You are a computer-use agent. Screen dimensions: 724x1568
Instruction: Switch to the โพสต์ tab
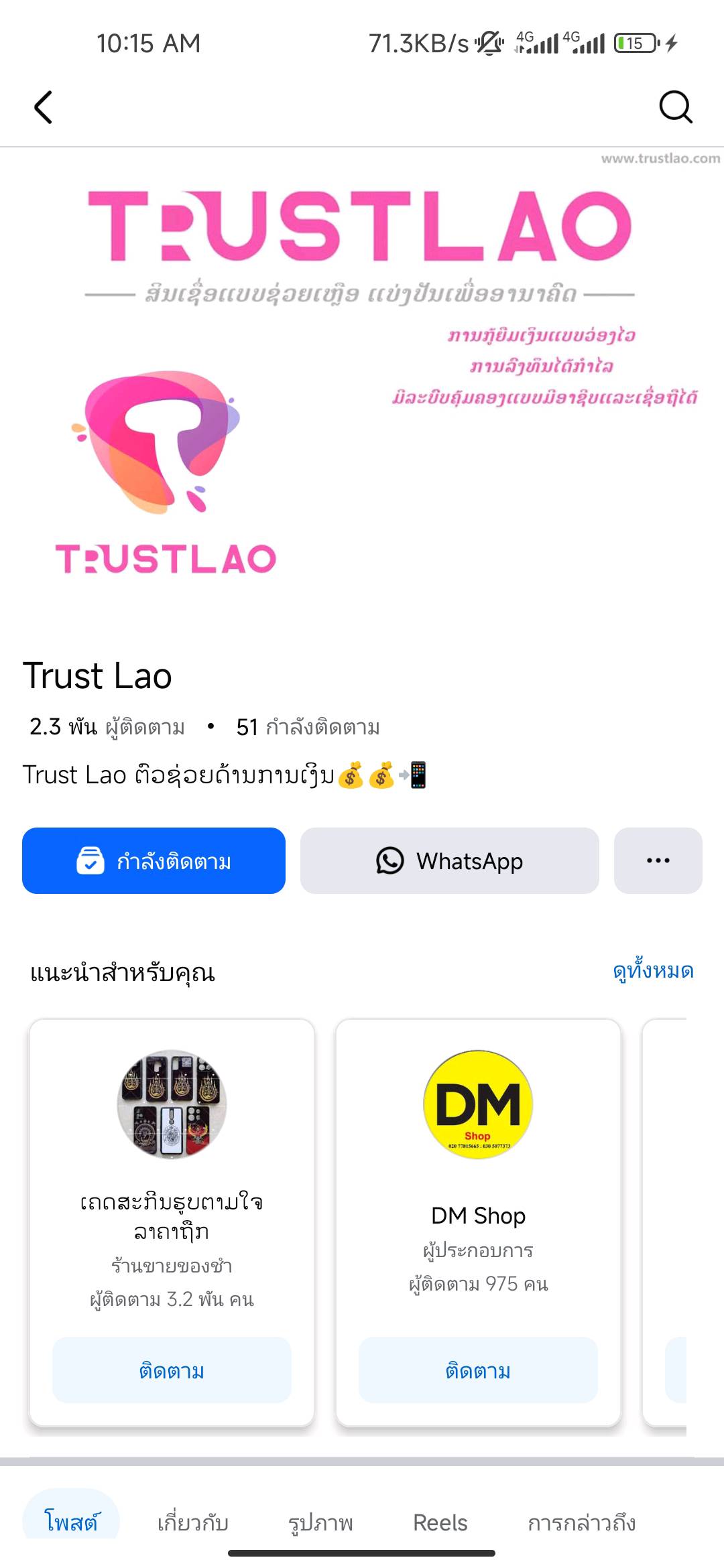pos(71,1522)
